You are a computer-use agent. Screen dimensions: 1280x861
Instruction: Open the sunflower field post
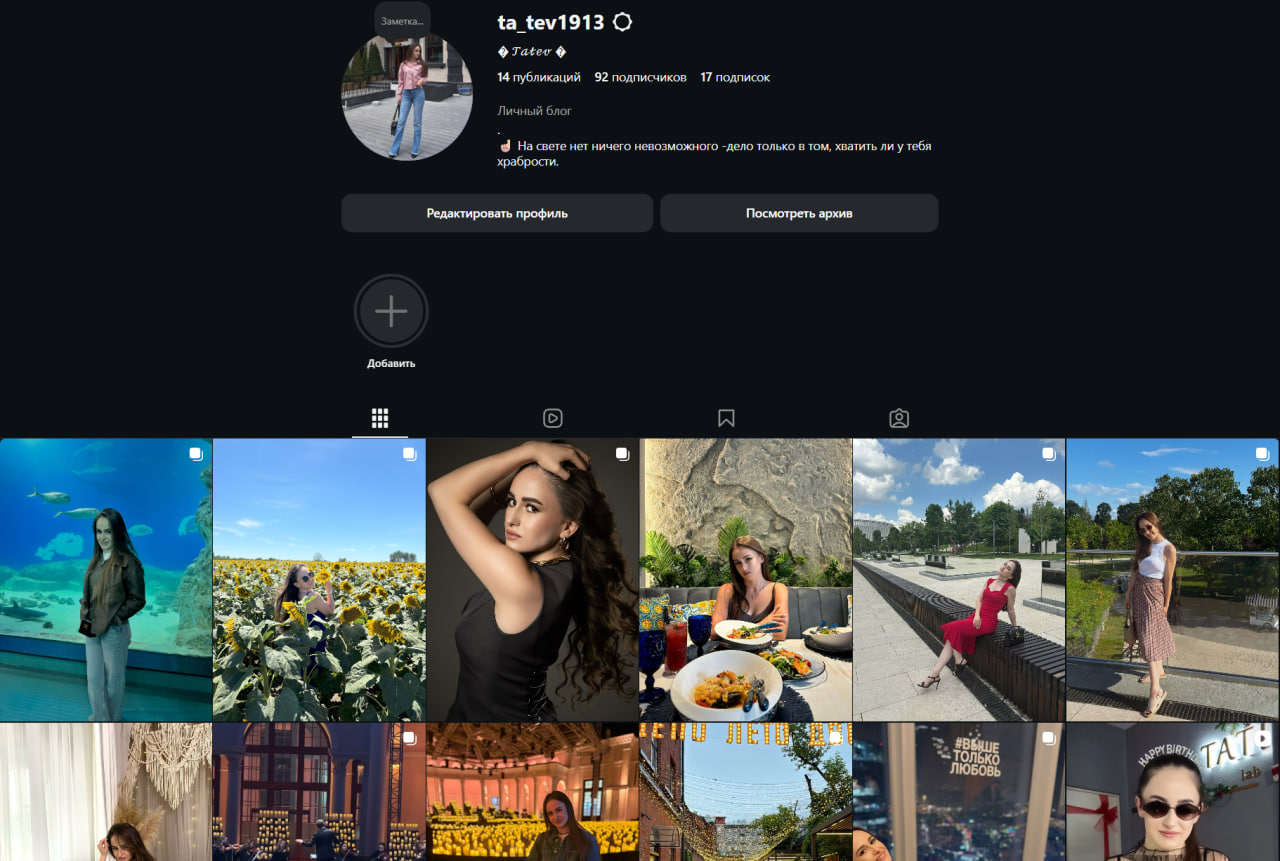point(319,580)
